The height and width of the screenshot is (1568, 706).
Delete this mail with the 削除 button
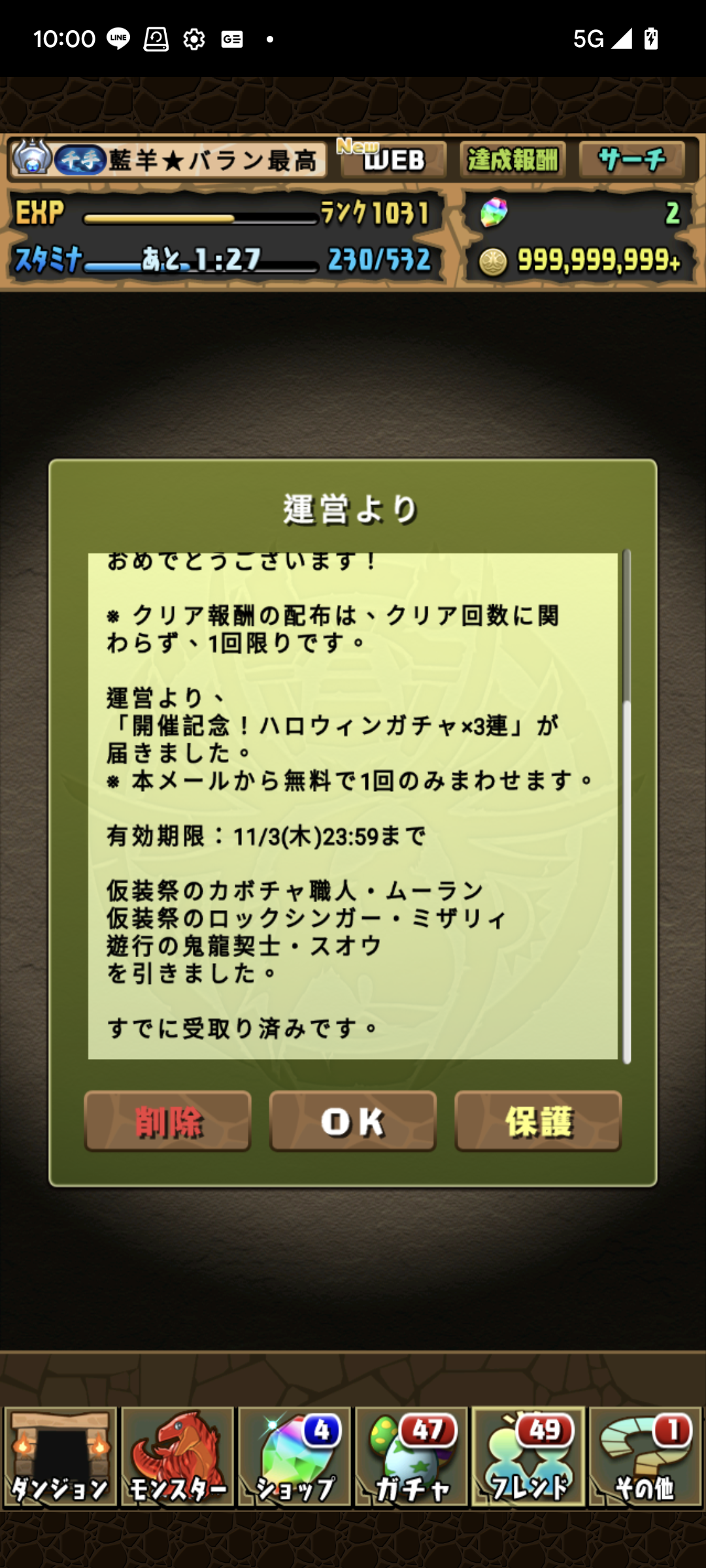pos(167,1121)
